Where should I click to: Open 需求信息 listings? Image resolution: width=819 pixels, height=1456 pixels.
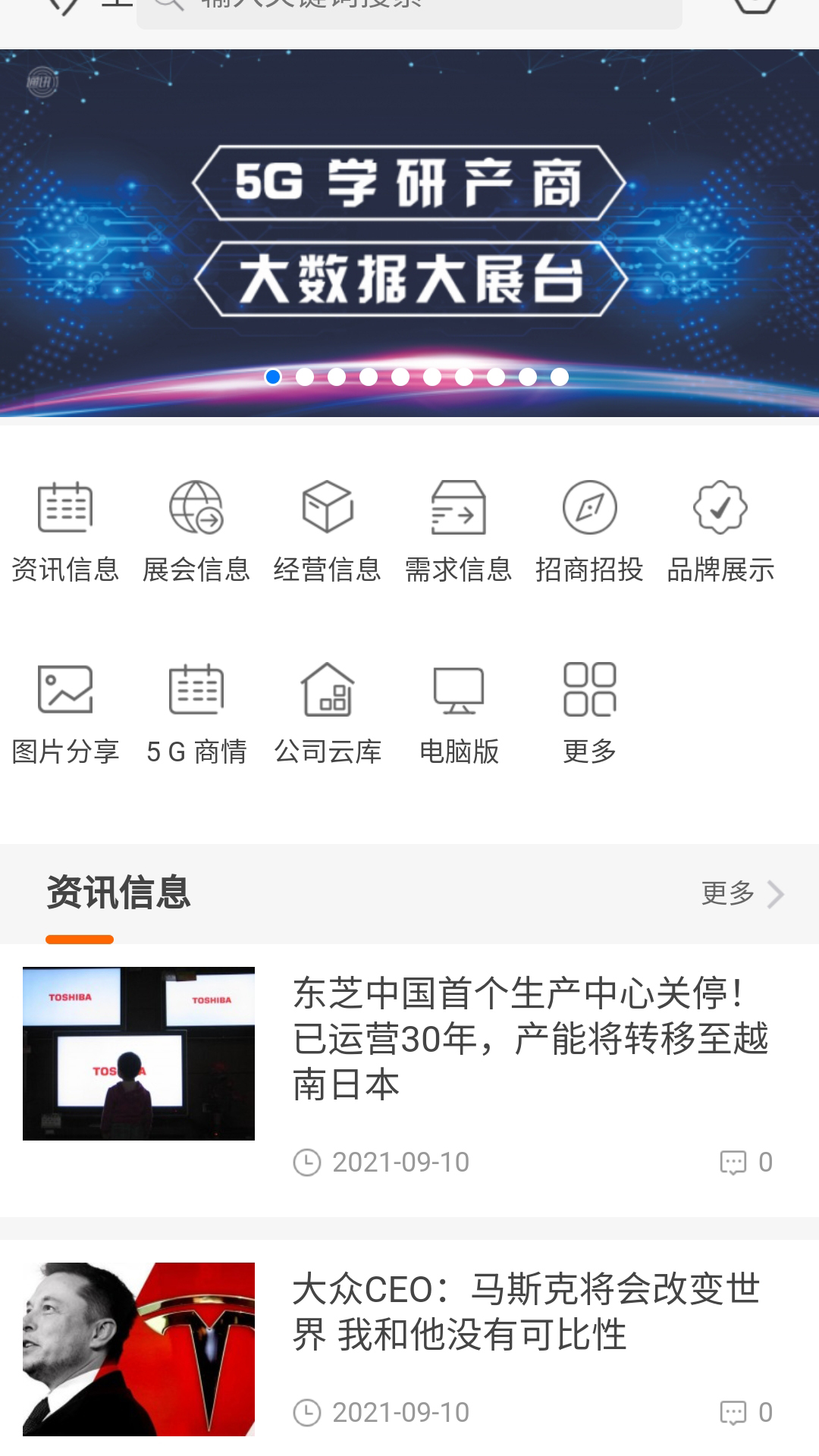tap(459, 532)
